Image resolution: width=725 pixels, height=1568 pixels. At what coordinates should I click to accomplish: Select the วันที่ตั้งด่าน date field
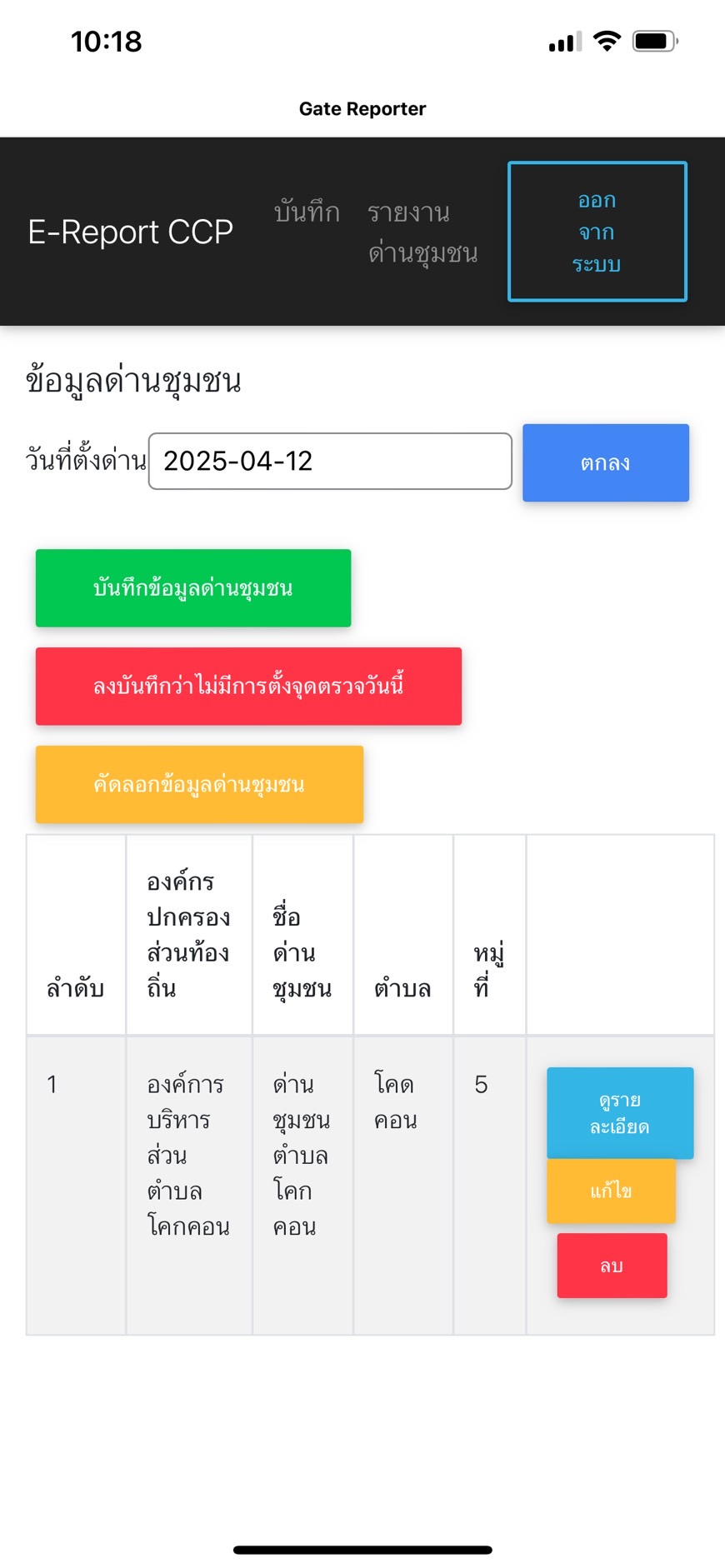point(330,461)
